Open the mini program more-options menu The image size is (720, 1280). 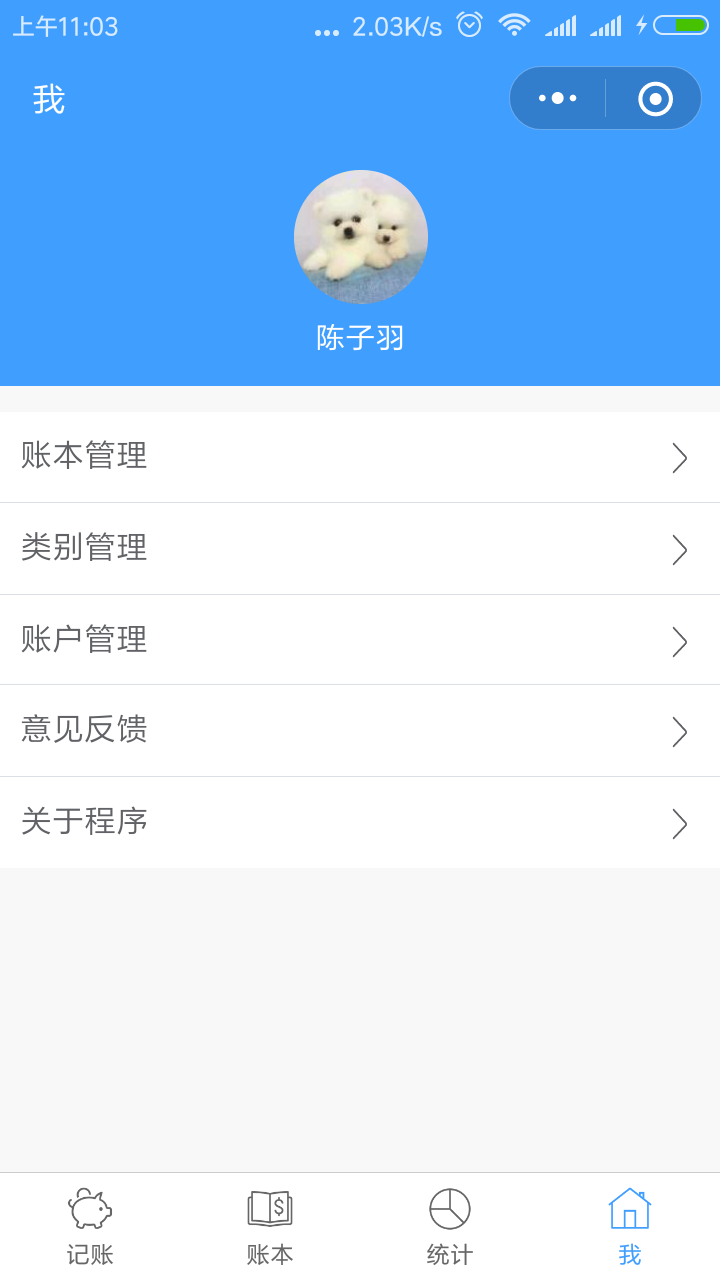click(557, 98)
